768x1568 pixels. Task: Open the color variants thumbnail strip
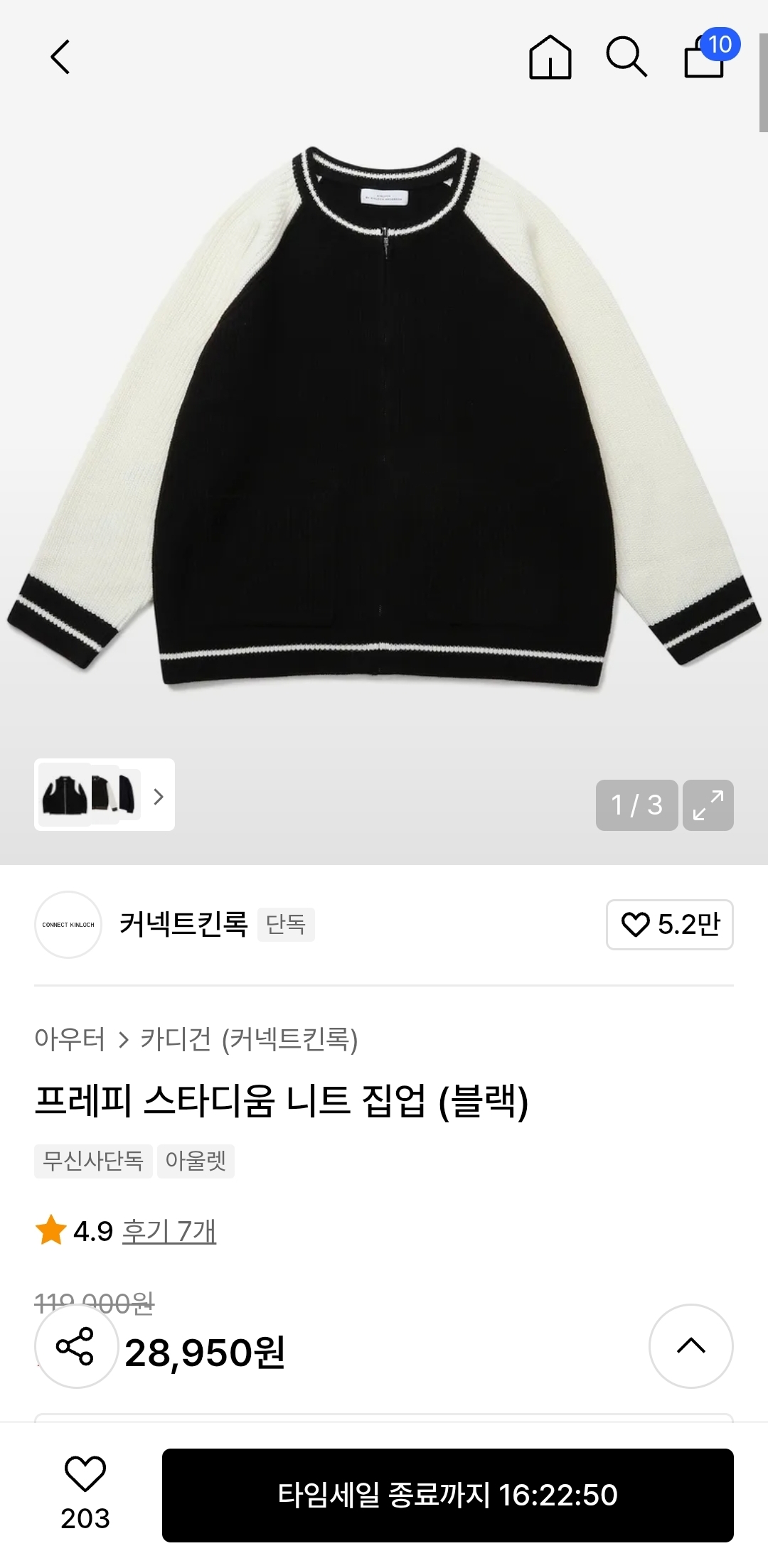coord(105,795)
